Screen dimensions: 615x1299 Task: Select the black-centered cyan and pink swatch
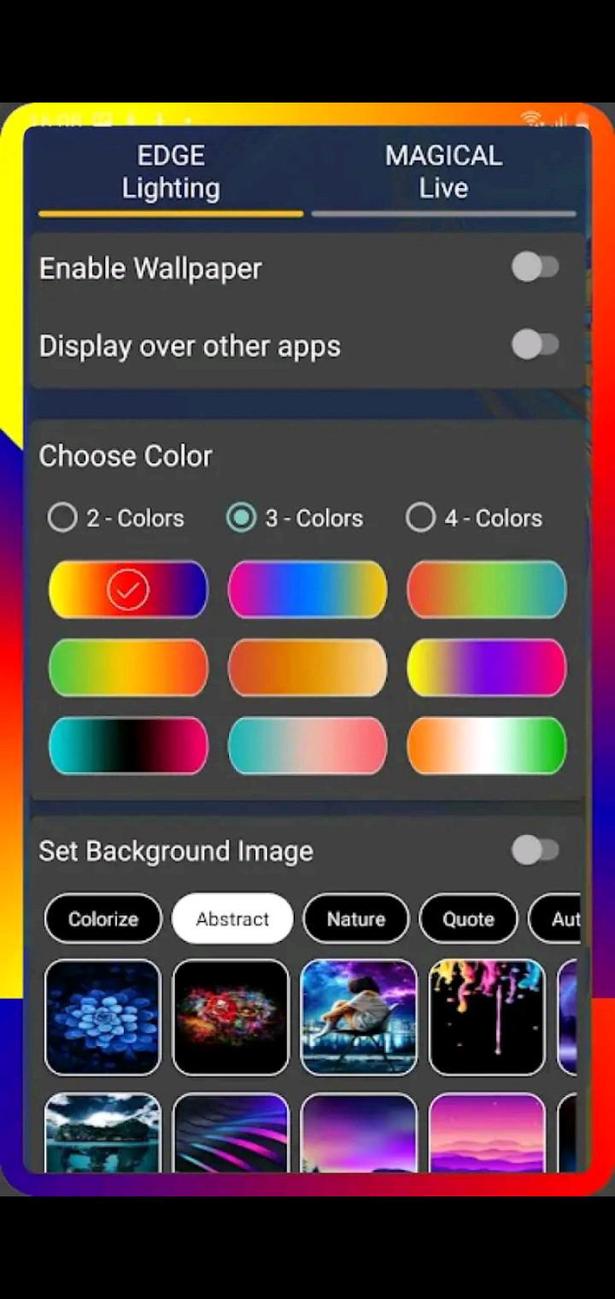(128, 745)
